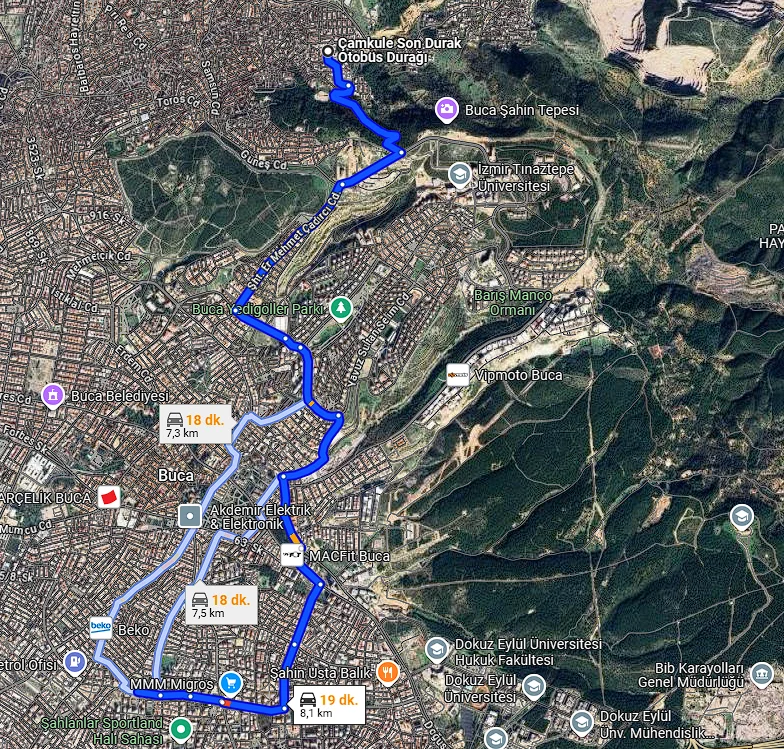Open the Arçelik Buca store marker

(109, 497)
